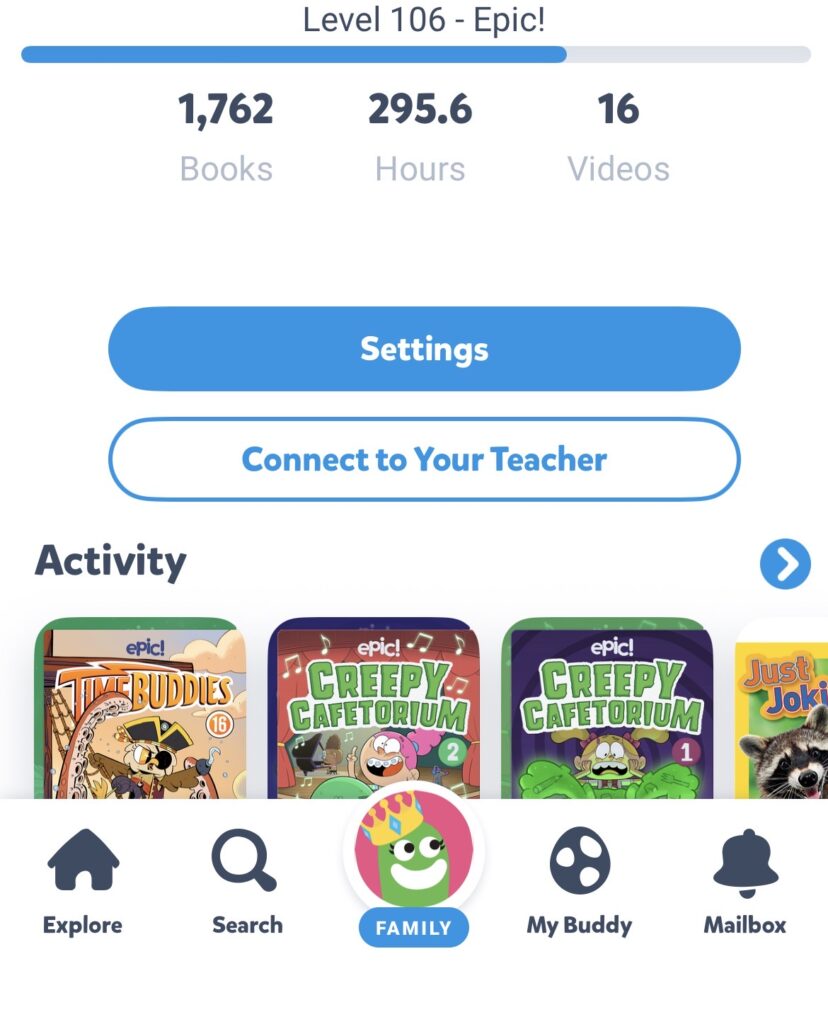Open Creepy Cafetorium book 2
The height and width of the screenshot is (1024, 828).
pyautogui.click(x=374, y=708)
